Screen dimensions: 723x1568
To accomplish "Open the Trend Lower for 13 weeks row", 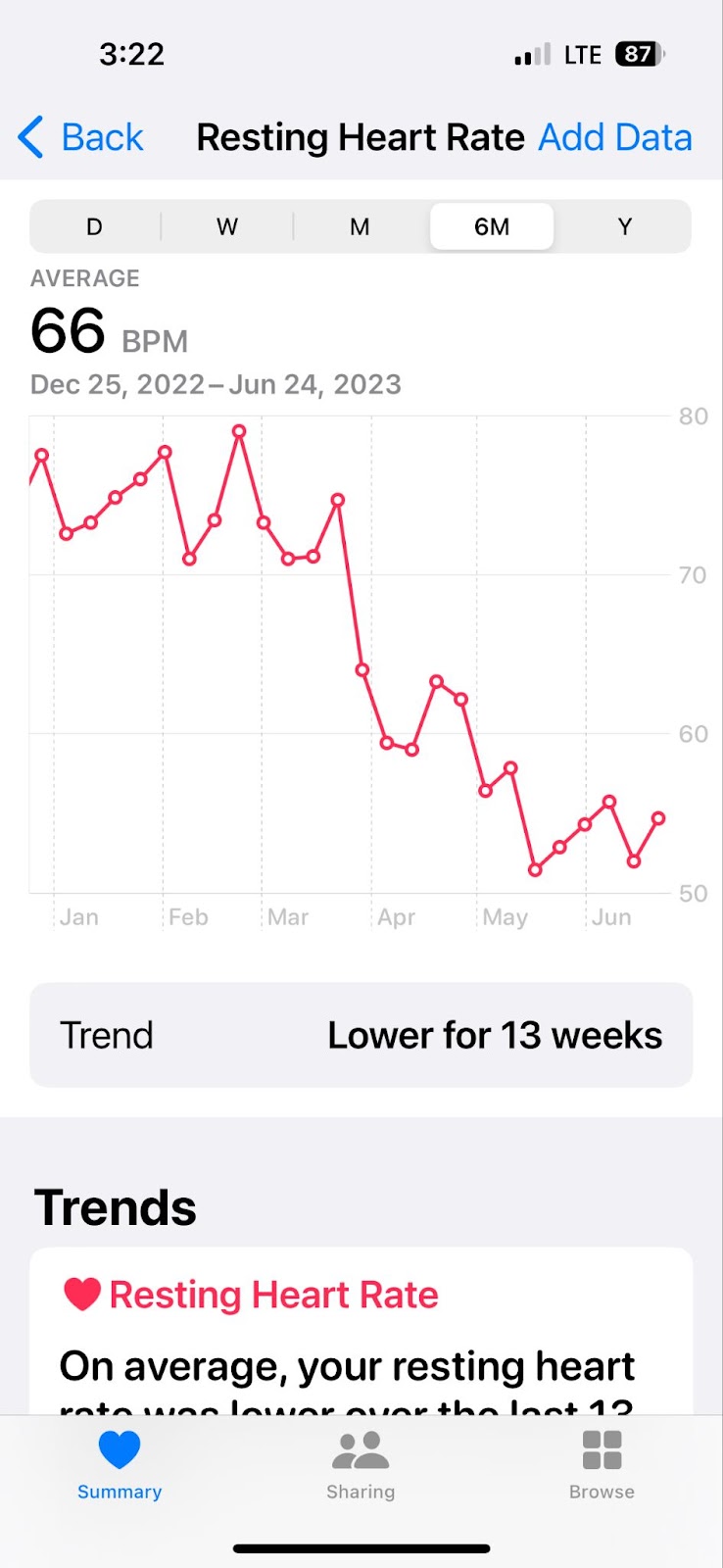I will click(361, 1035).
